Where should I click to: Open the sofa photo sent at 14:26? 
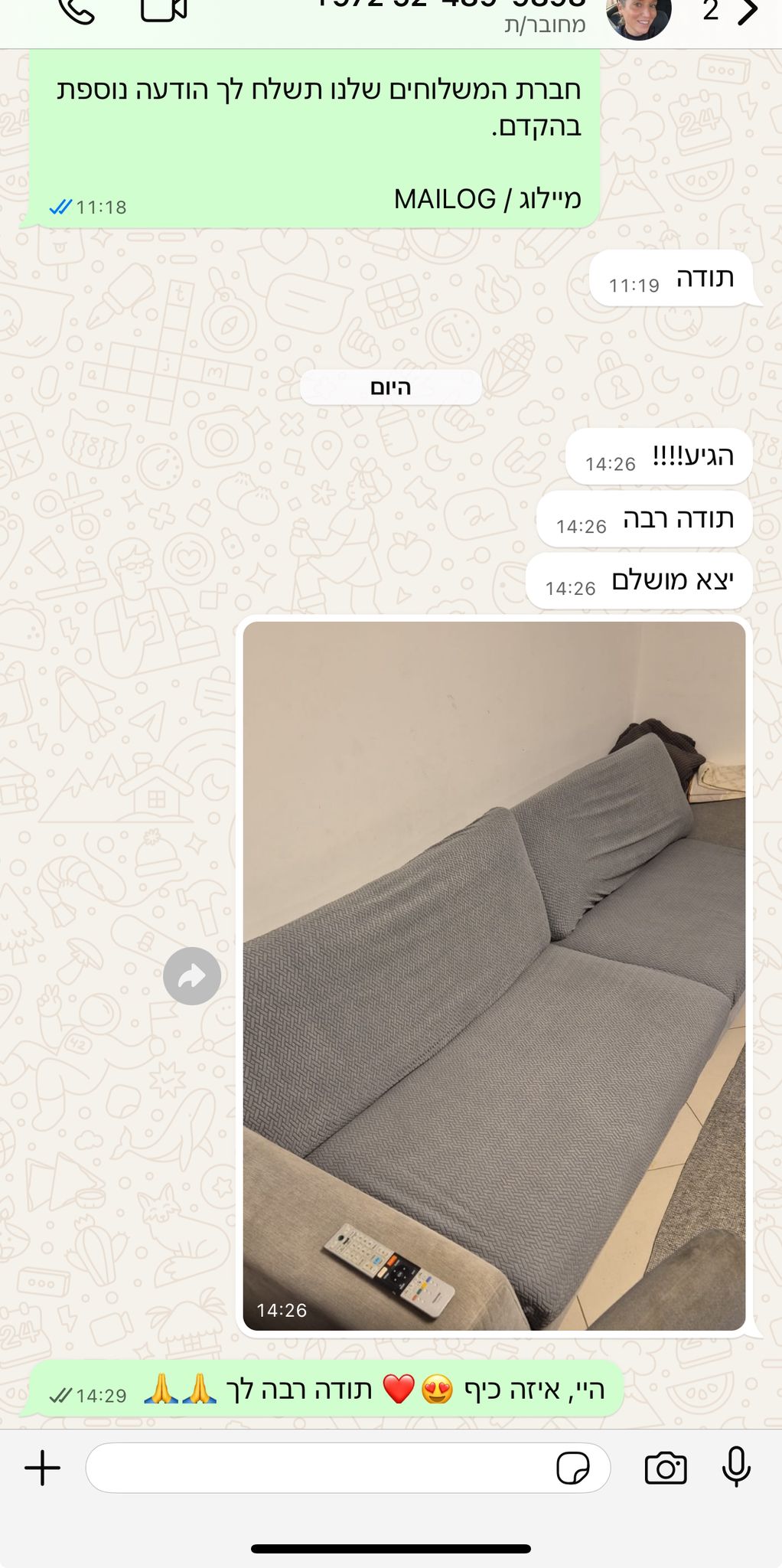(x=494, y=975)
